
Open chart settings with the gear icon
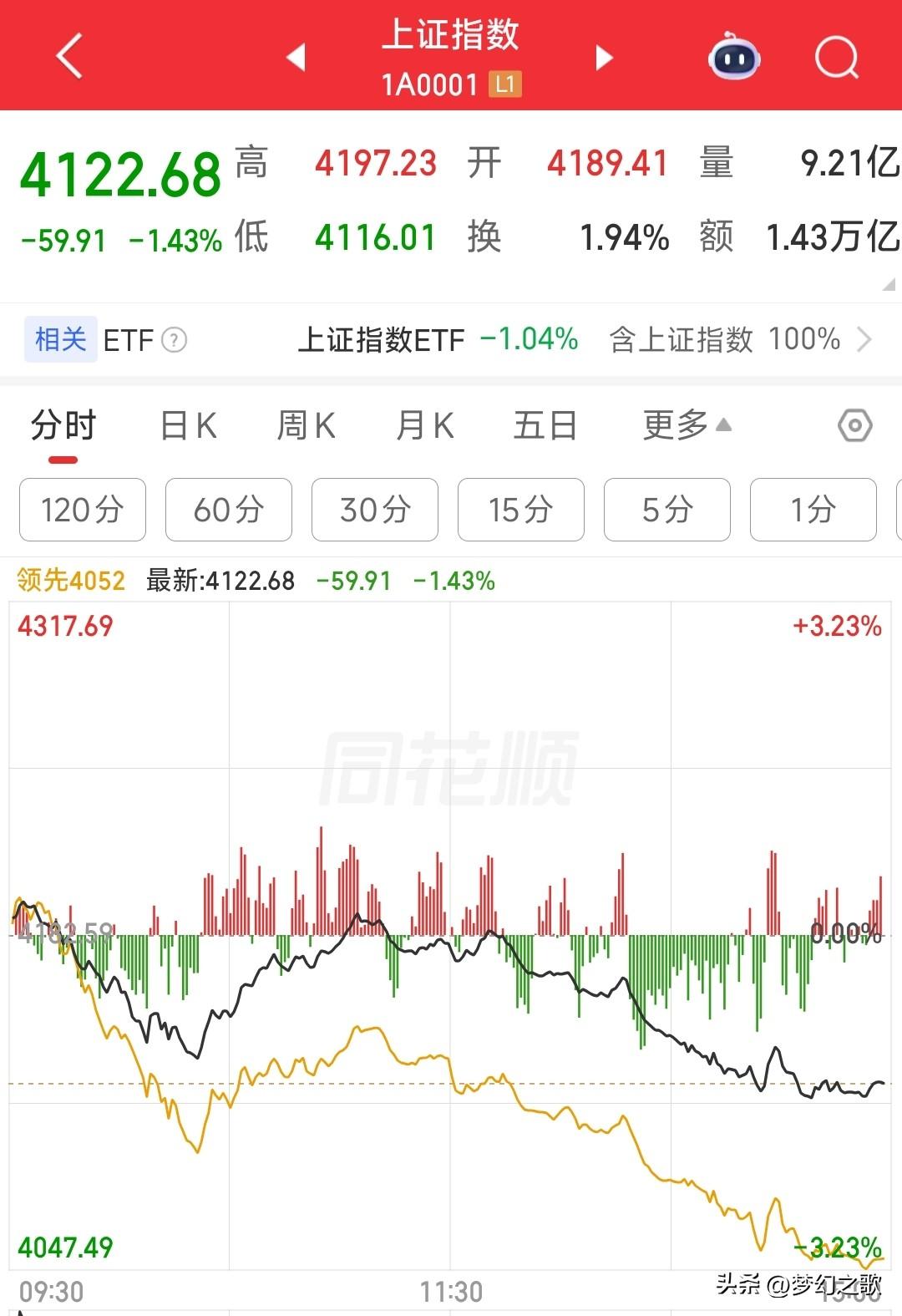854,425
